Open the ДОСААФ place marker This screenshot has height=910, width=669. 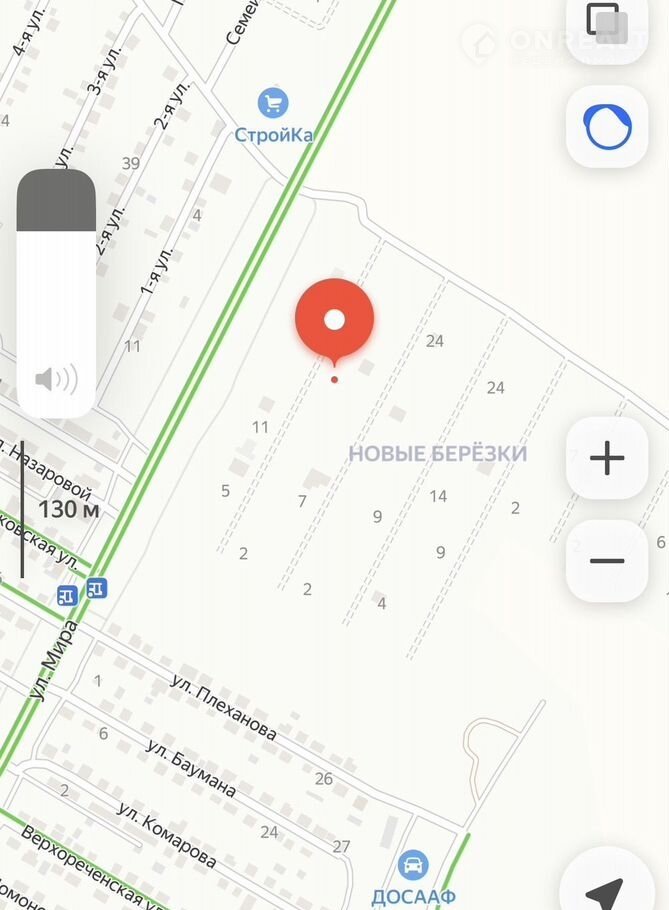[412, 865]
